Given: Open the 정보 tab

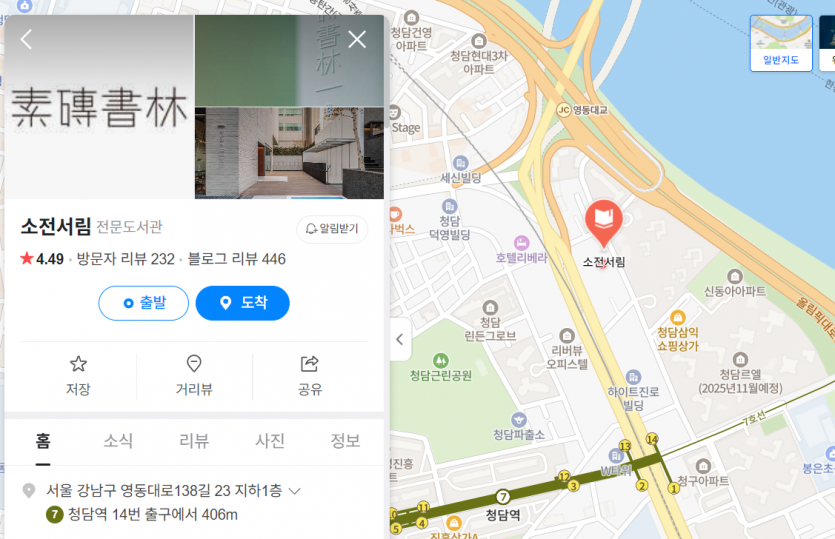Looking at the screenshot, I should tap(345, 441).
